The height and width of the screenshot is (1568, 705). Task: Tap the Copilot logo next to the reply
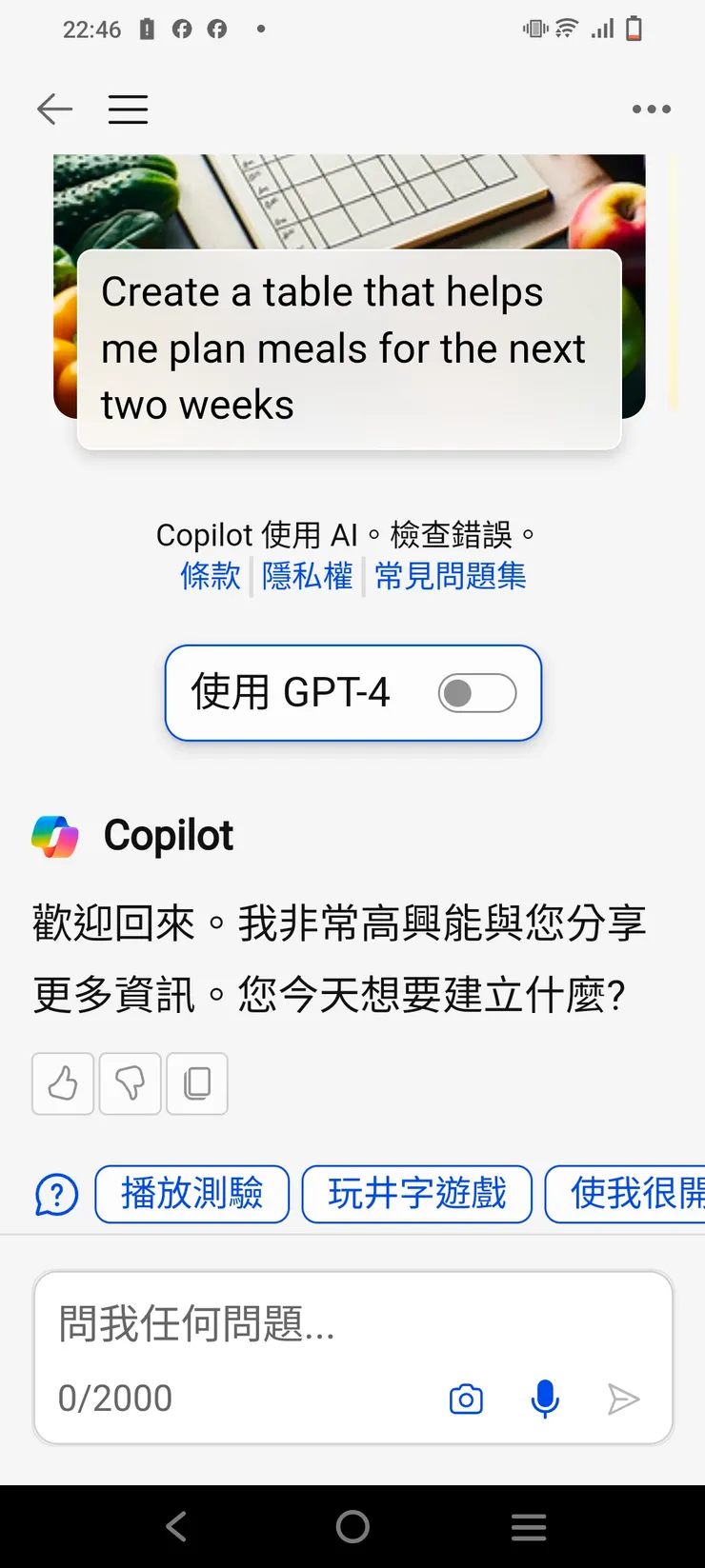[x=54, y=835]
